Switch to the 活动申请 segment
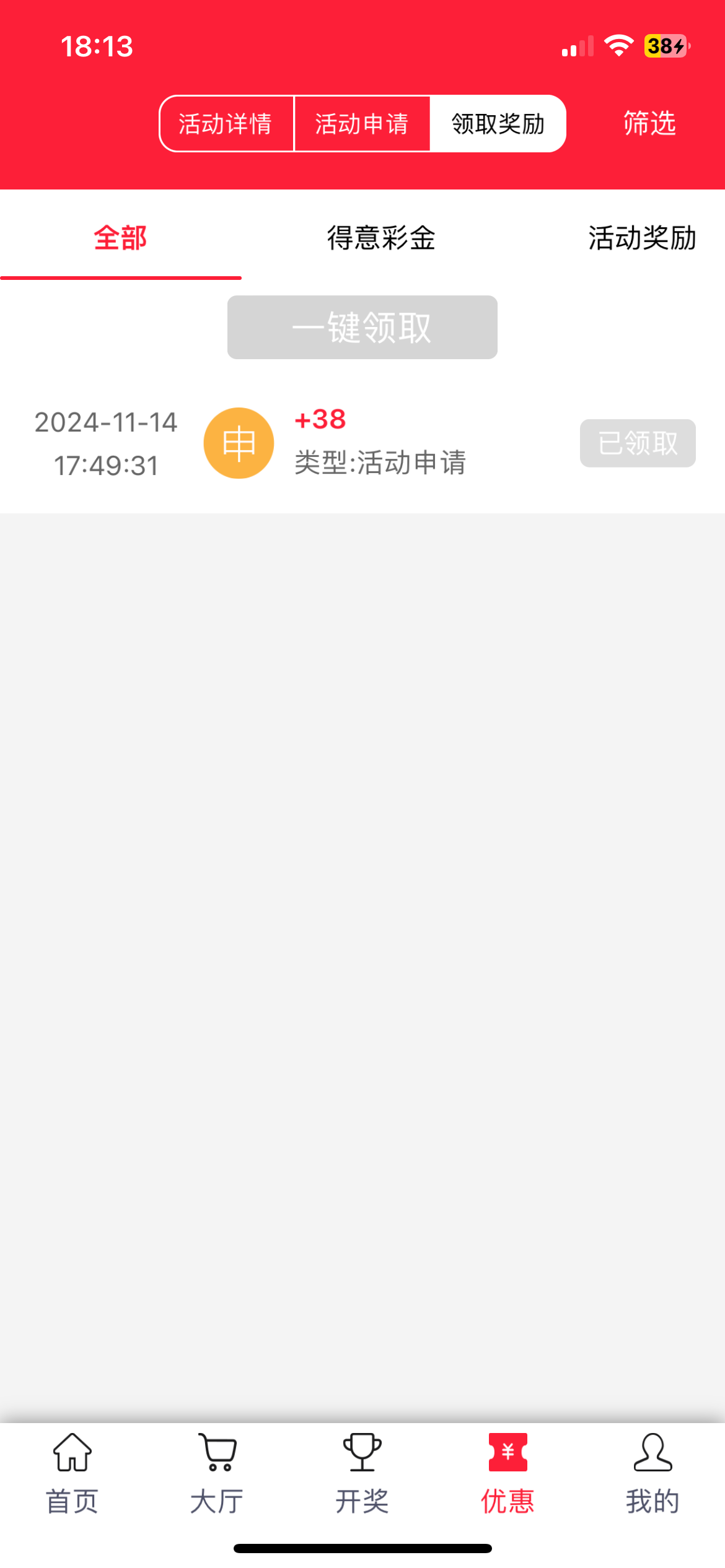 click(362, 124)
